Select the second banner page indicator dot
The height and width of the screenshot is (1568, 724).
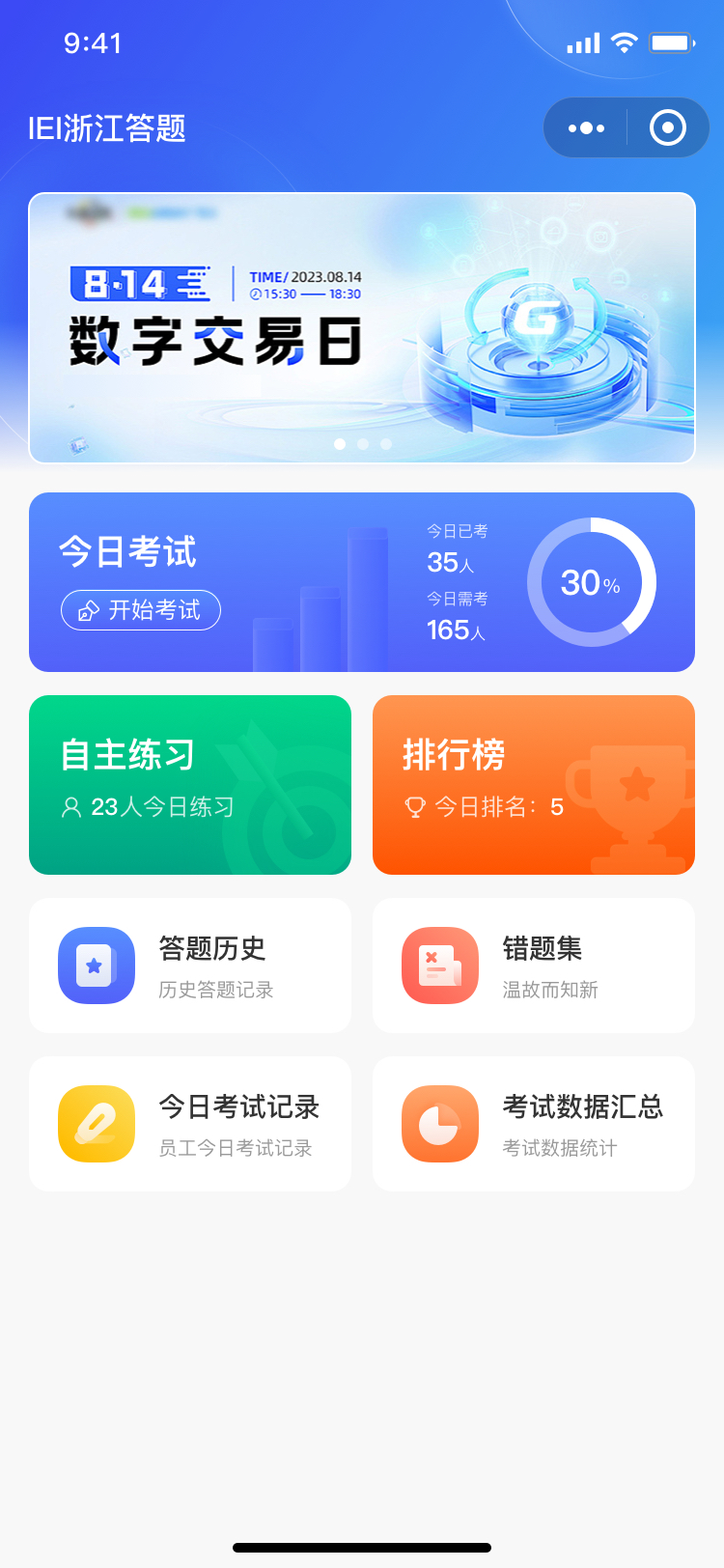pos(363,444)
